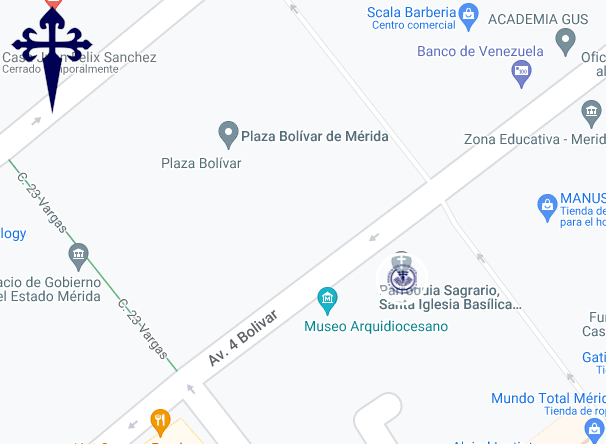Screen dimensions: 606x444
Task: Tap the ACADEMIA GUS location pin
Action: pos(565,42)
